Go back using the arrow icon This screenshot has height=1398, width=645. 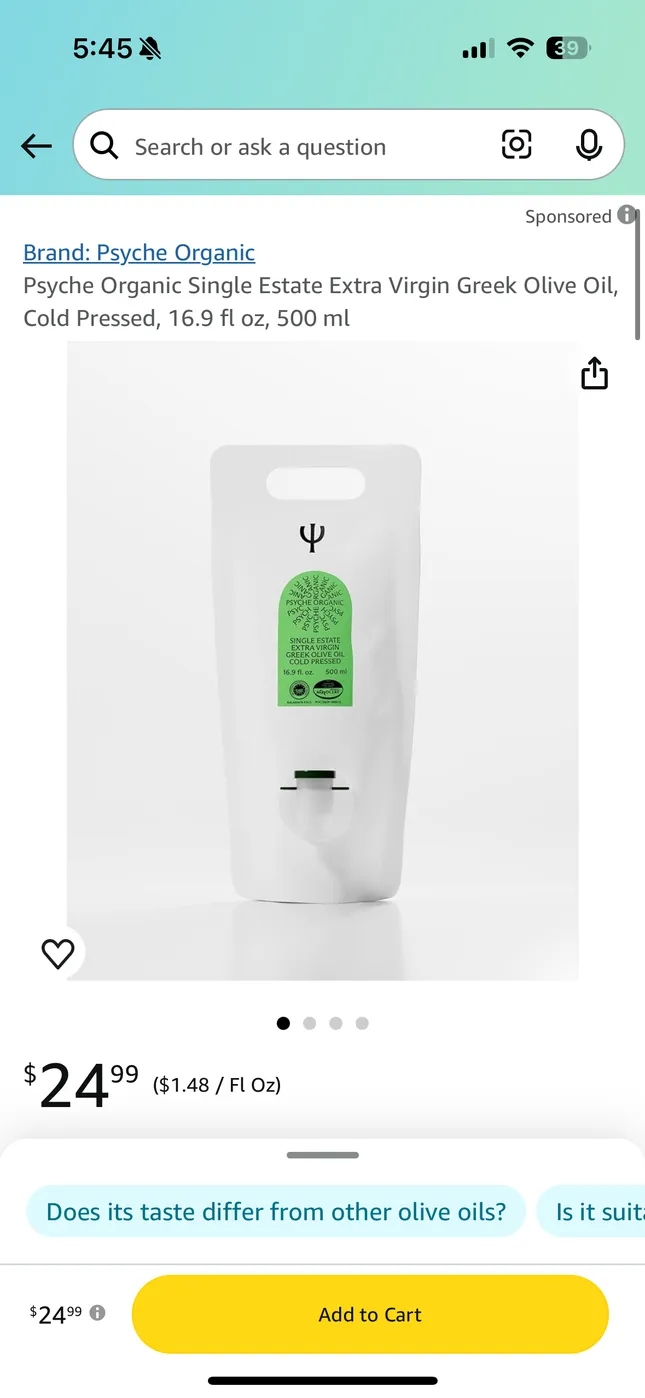point(36,147)
